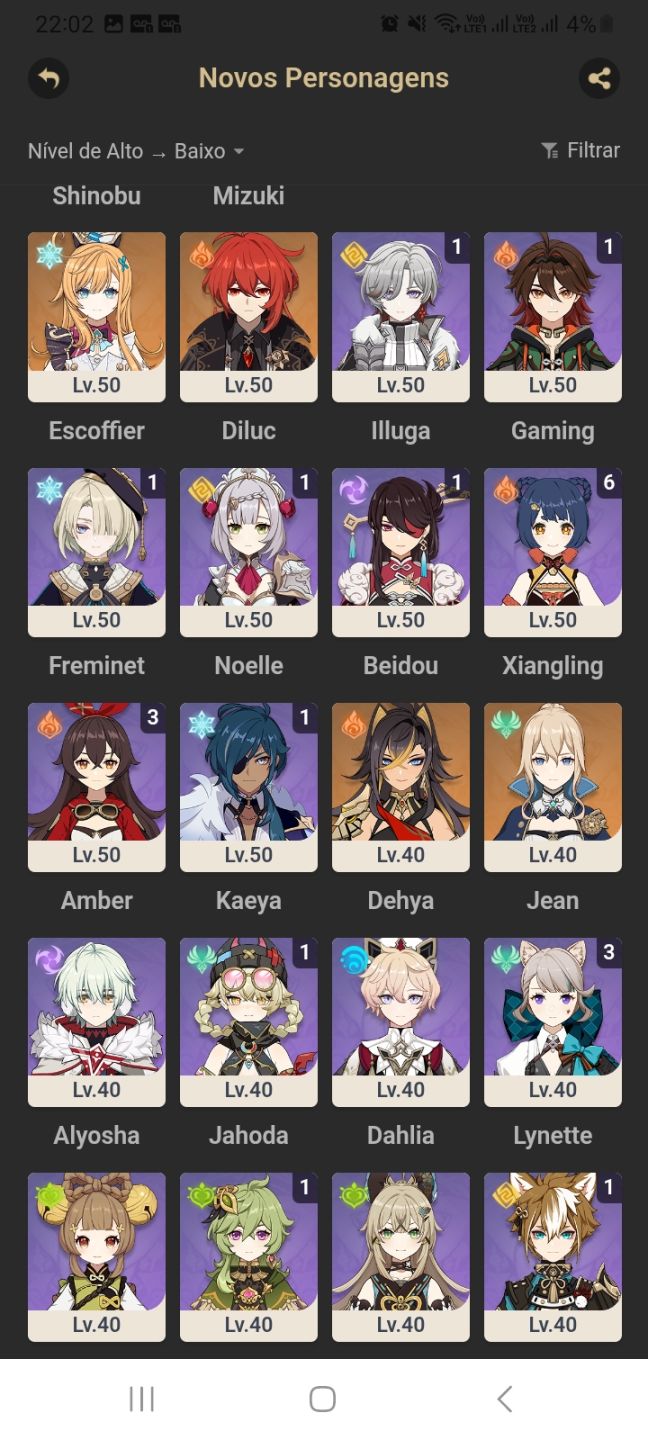Screen dimensions: 648x1440
Task: Tap the system home button
Action: [x=322, y=1399]
